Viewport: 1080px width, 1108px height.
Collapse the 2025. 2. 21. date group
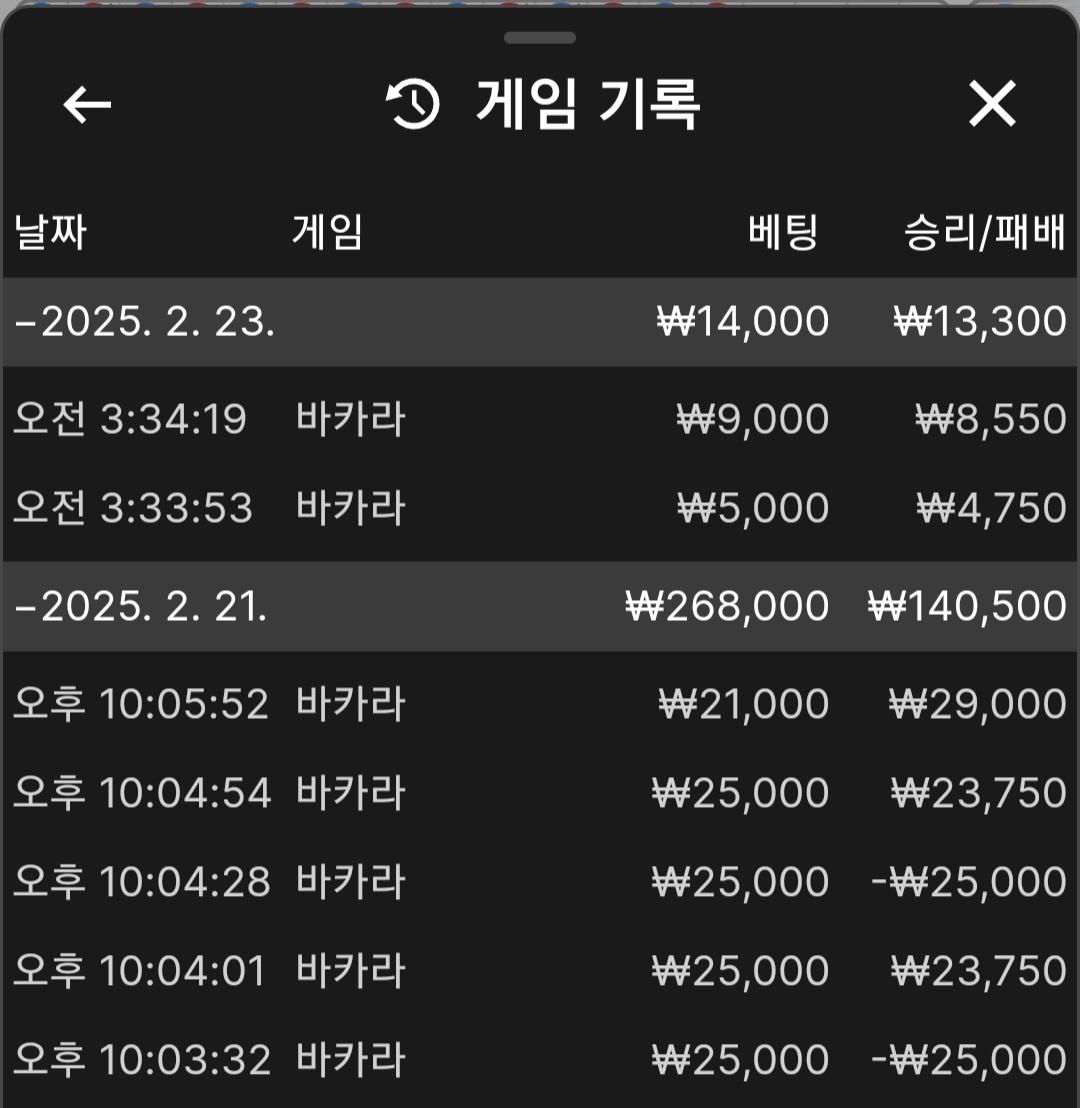tap(142, 606)
